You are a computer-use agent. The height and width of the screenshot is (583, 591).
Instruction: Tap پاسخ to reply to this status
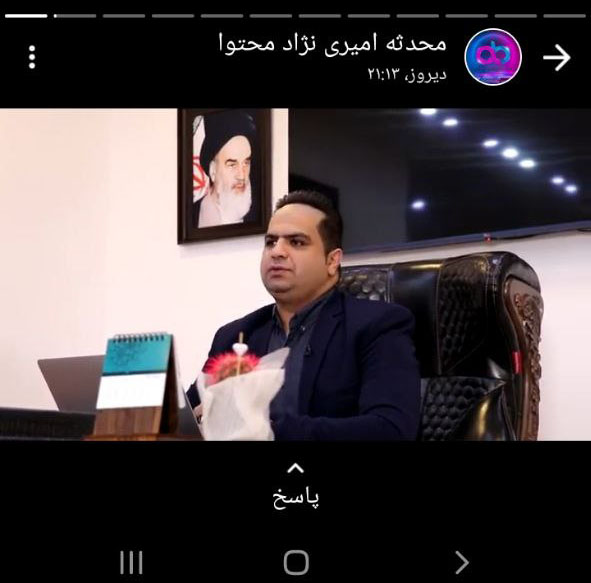tap(296, 498)
